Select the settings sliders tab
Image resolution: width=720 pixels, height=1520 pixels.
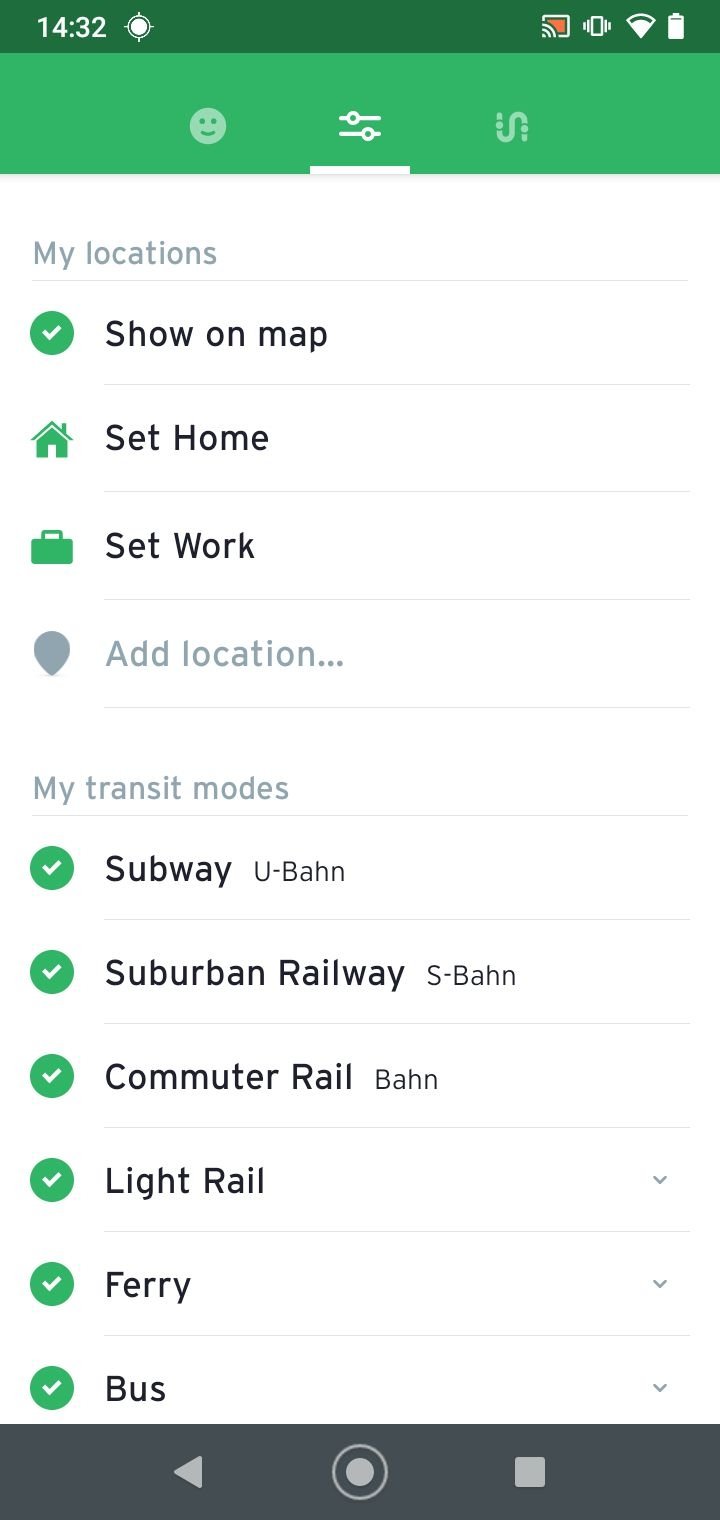click(x=360, y=126)
